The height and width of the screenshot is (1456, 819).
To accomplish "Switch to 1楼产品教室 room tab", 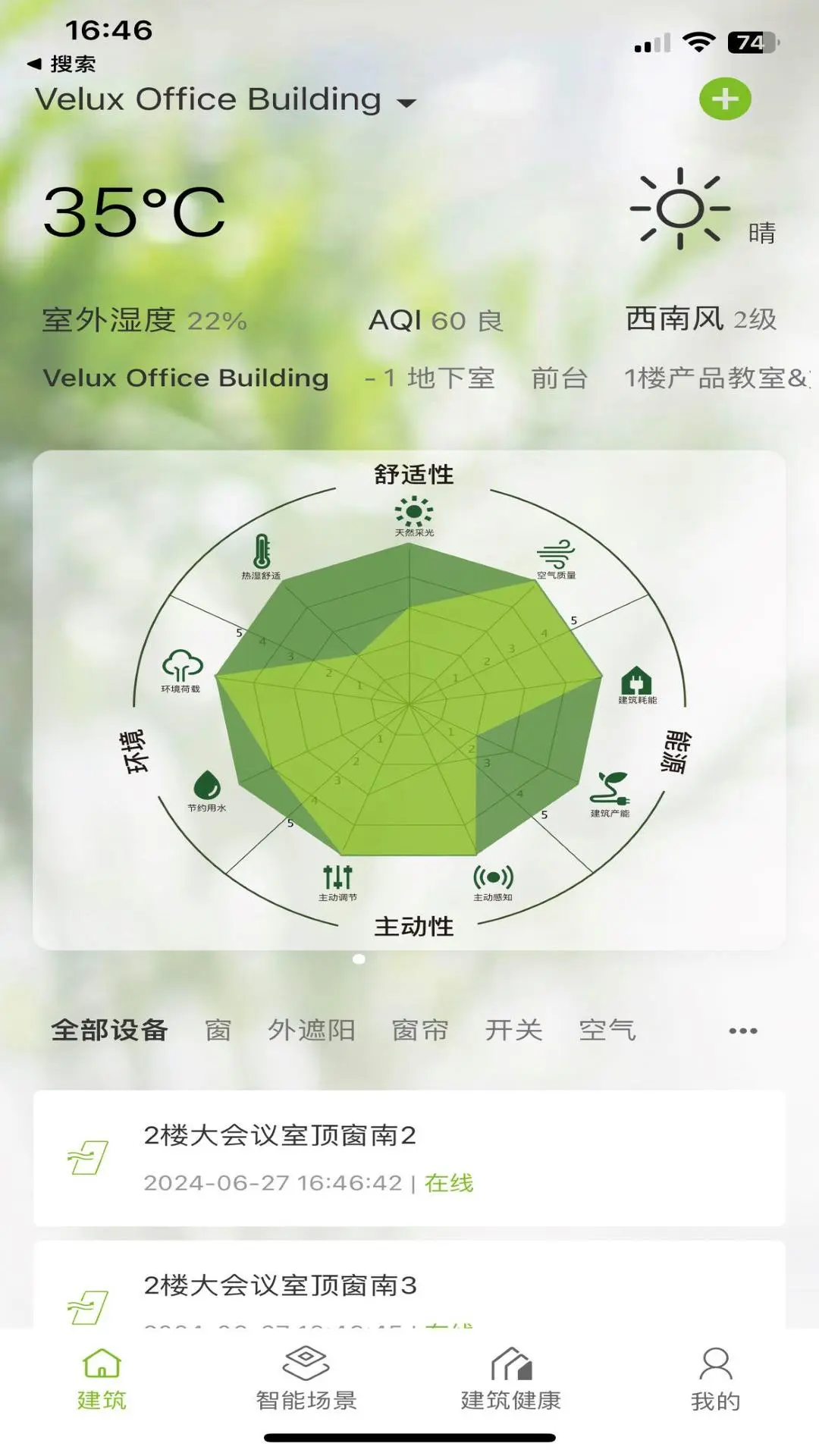I will 717,378.
